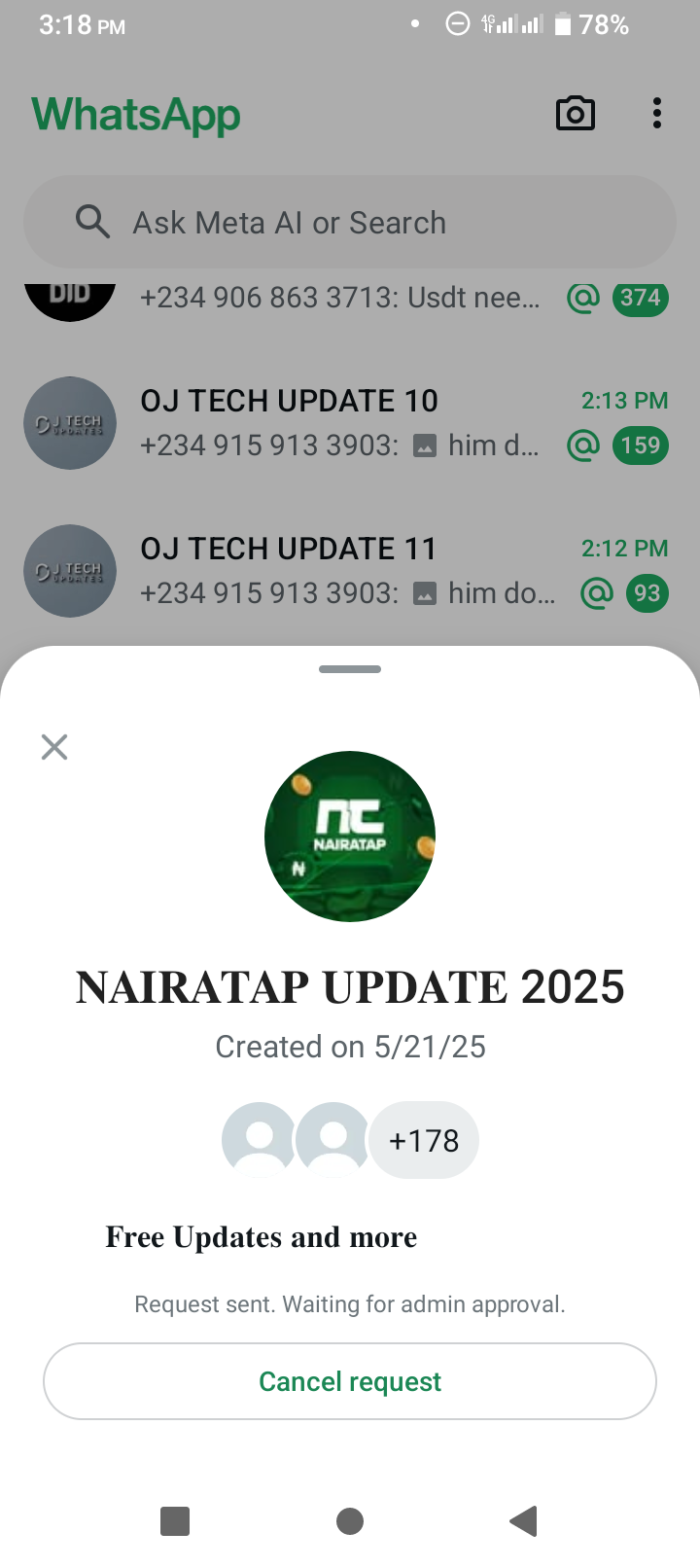Image resolution: width=700 pixels, height=1568 pixels.
Task: Tap the Ask Meta AI or Search box
Action: (350, 223)
